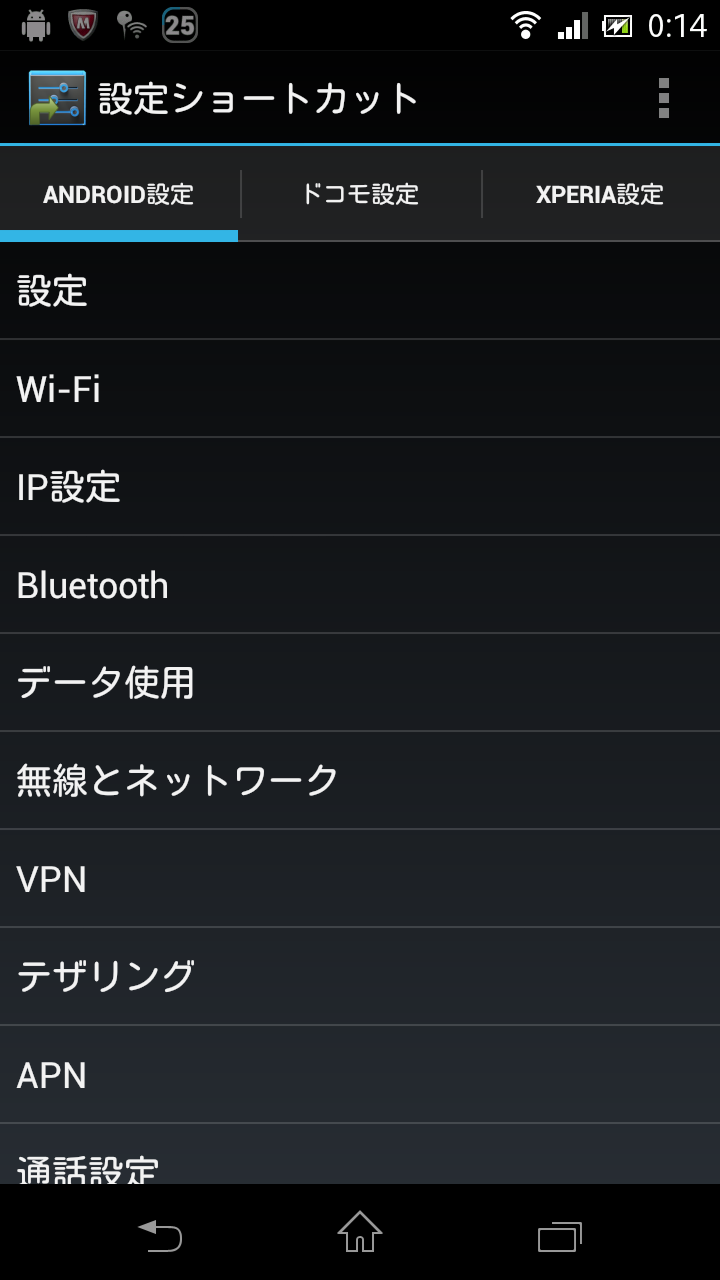Open データ使用
The width and height of the screenshot is (720, 1280).
[360, 683]
